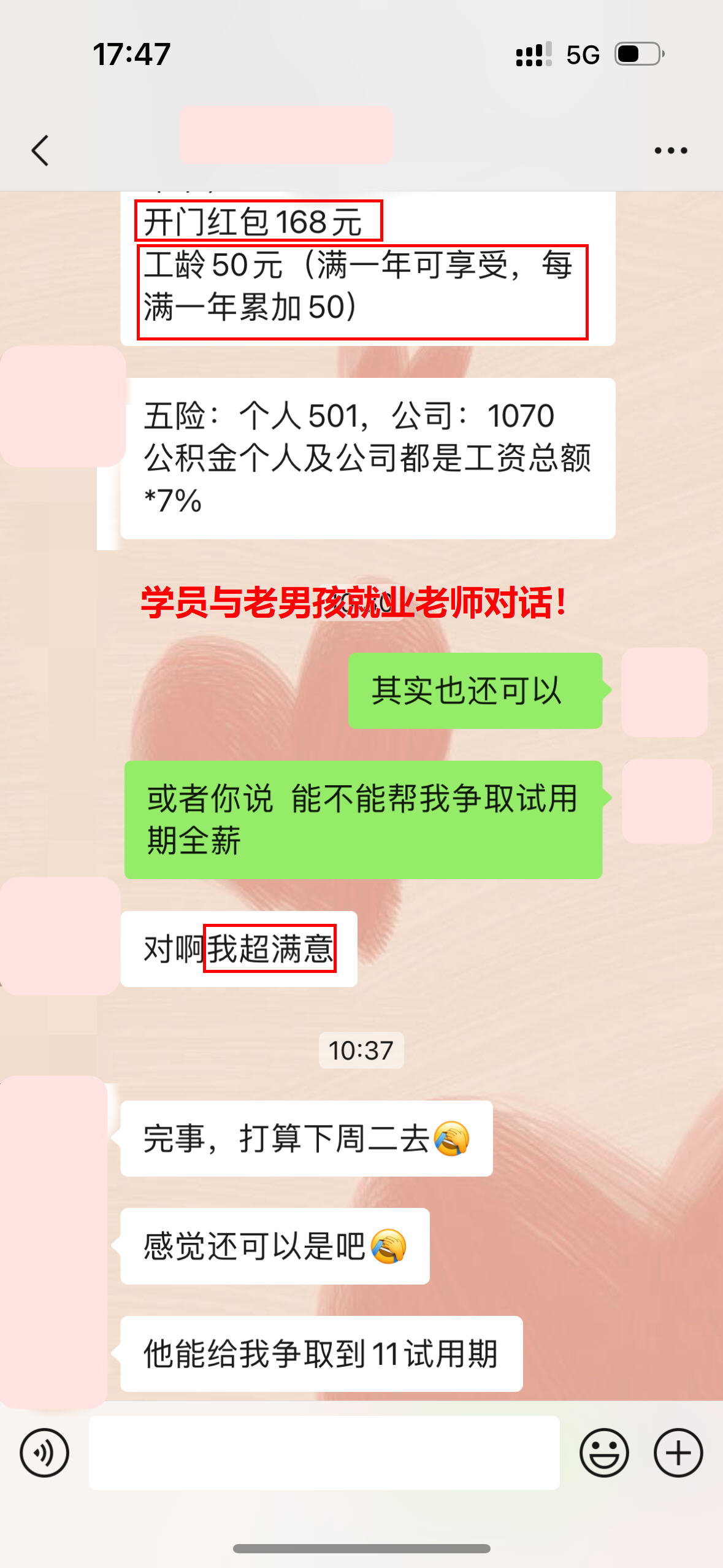
Task: Tap the message text field
Action: coord(324,1452)
